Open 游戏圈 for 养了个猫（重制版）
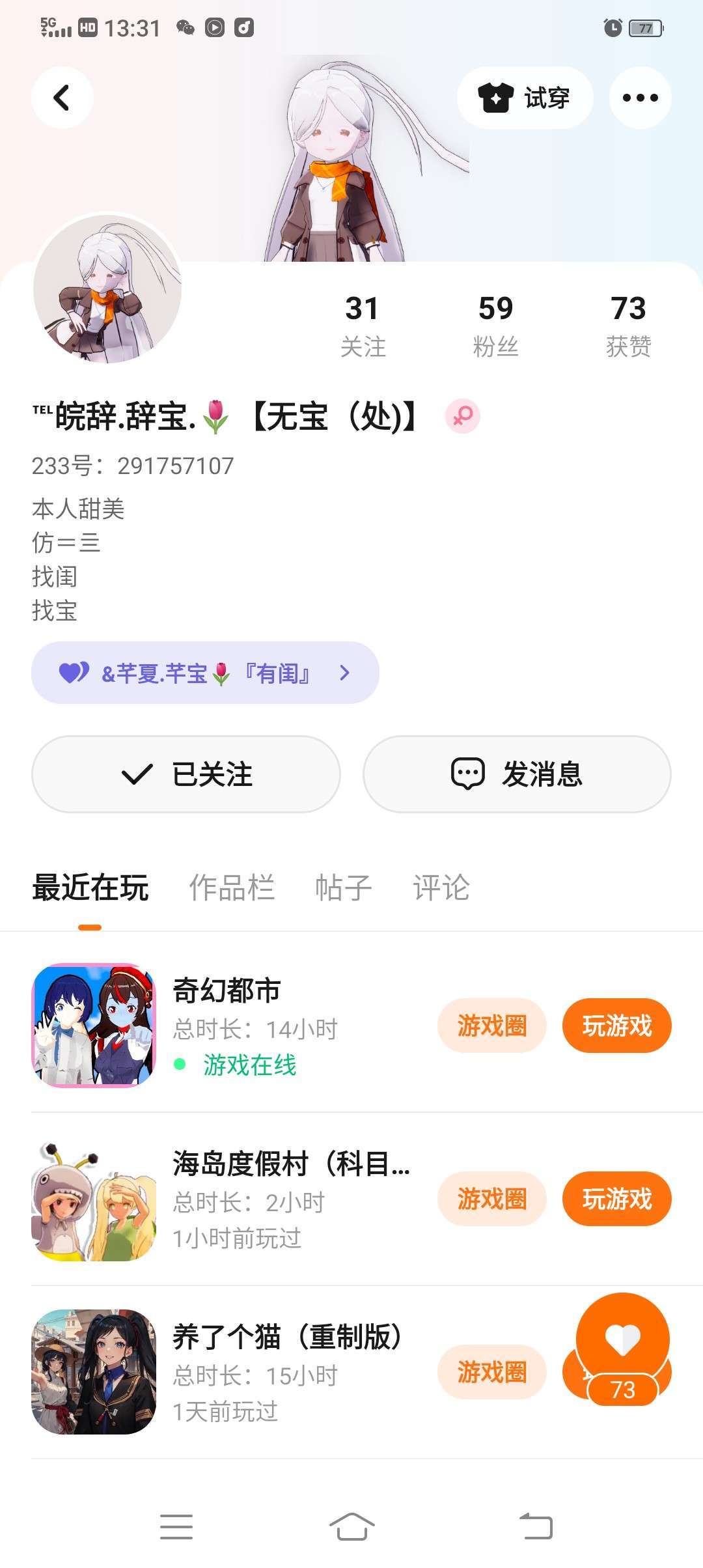The height and width of the screenshot is (1568, 703). tap(491, 1372)
